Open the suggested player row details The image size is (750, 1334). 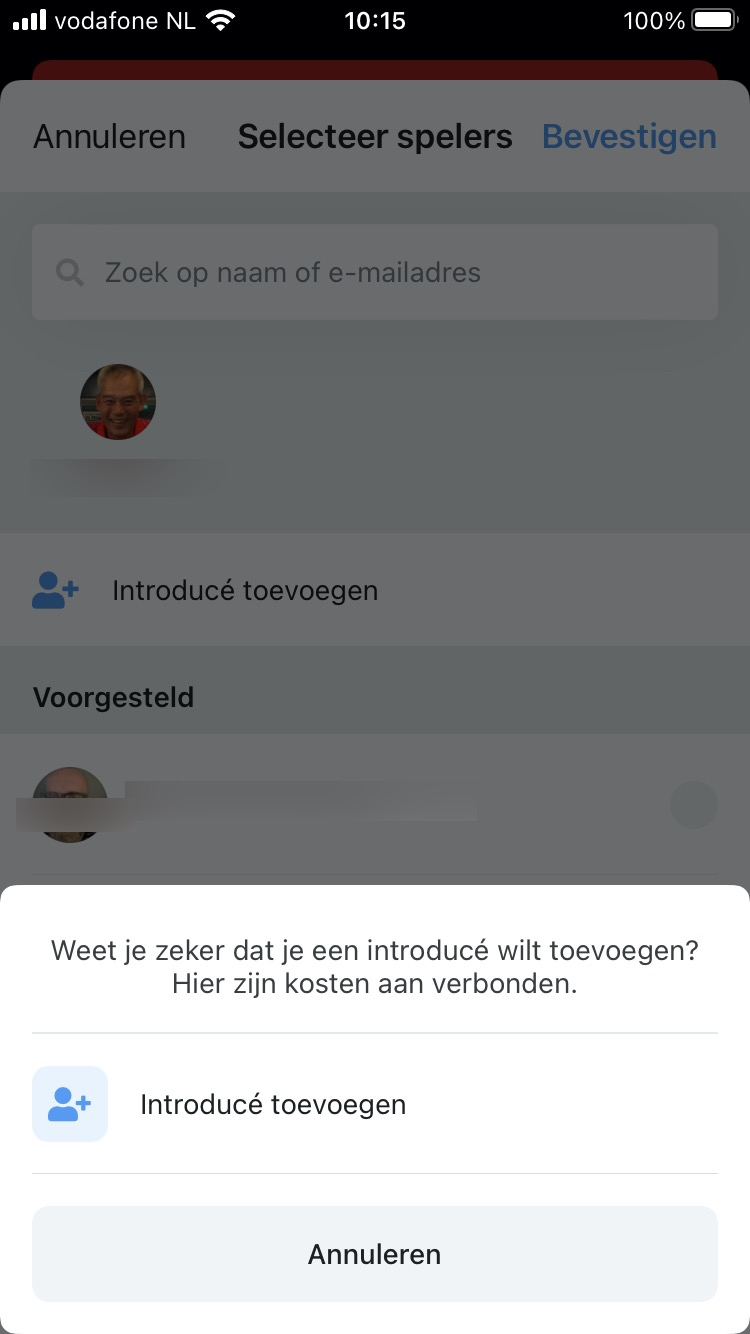coord(300,805)
